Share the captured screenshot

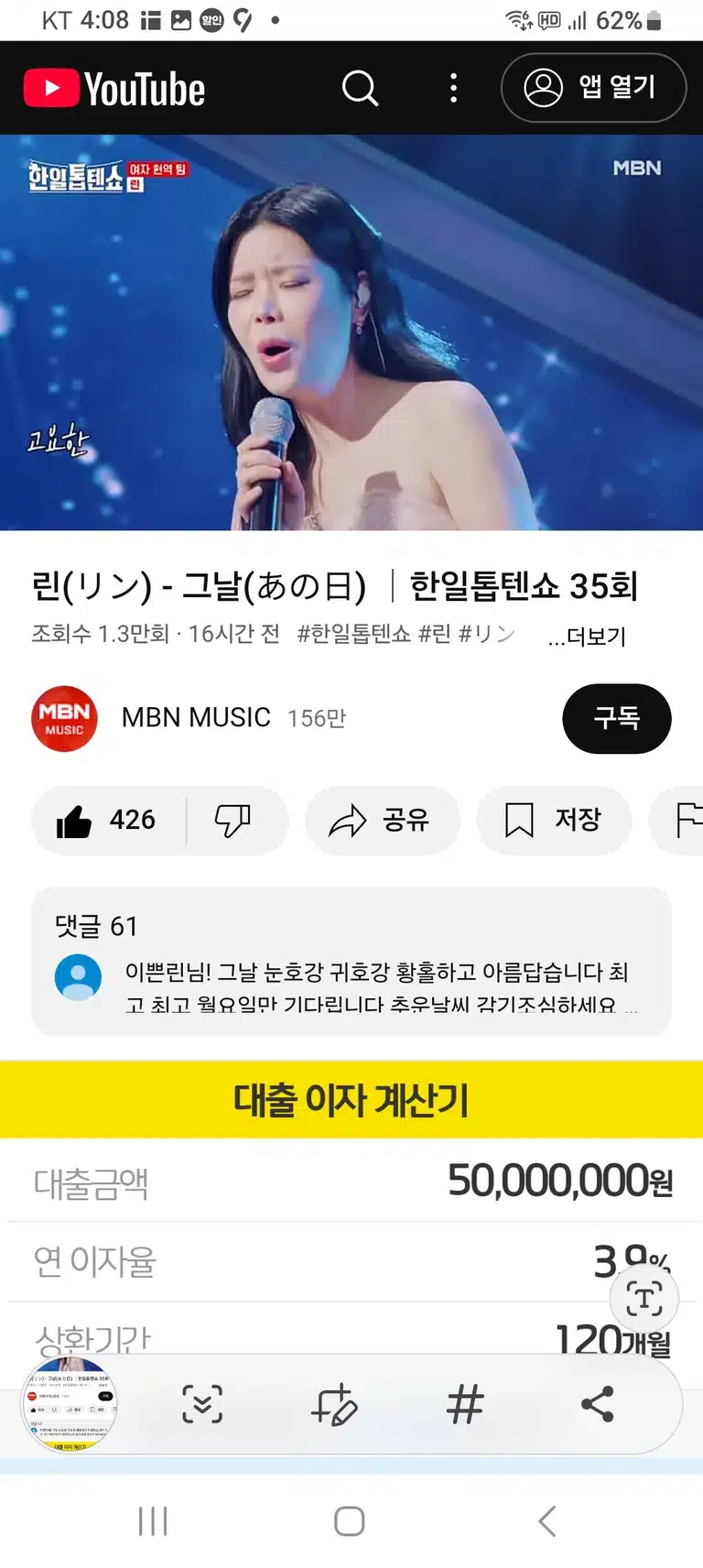coord(597,1404)
